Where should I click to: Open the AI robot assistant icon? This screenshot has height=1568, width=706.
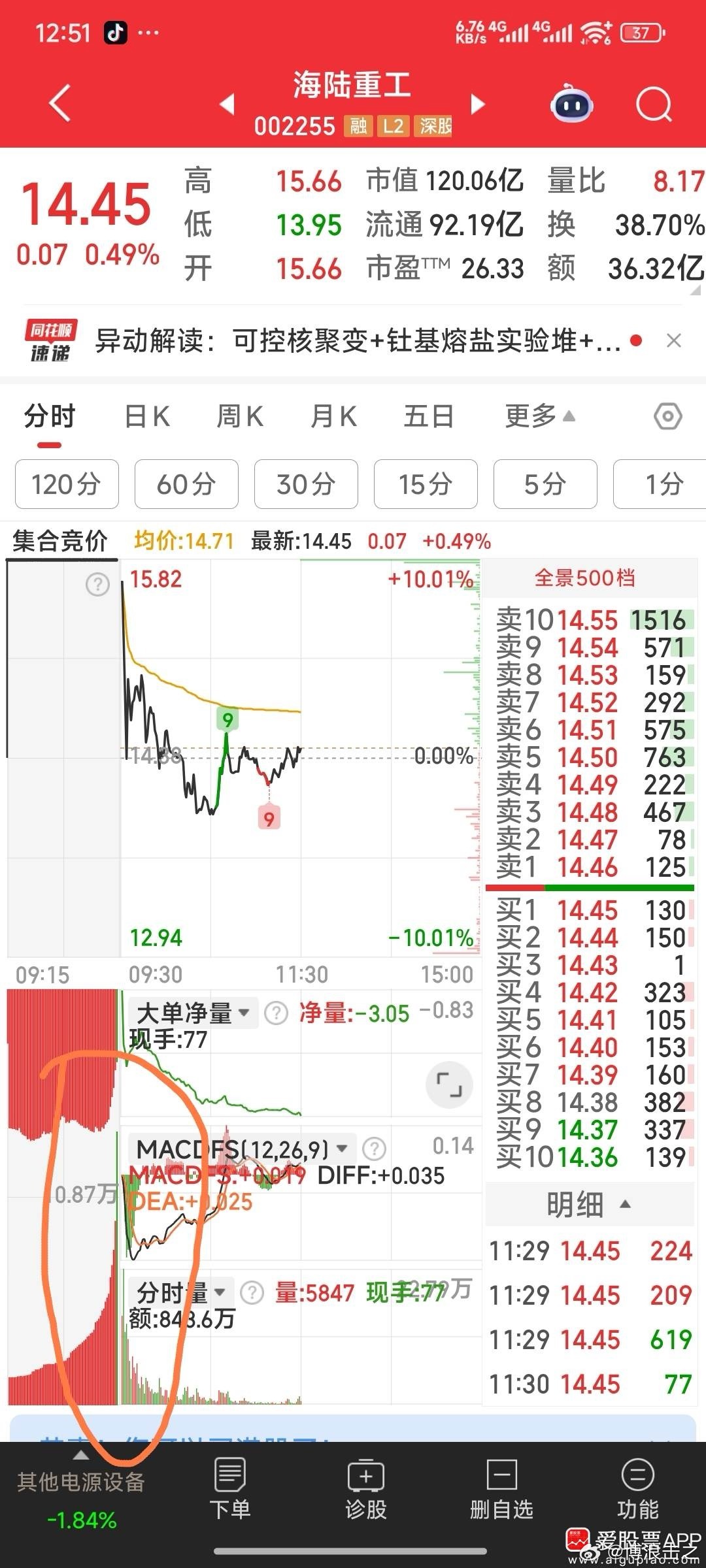coord(571,105)
